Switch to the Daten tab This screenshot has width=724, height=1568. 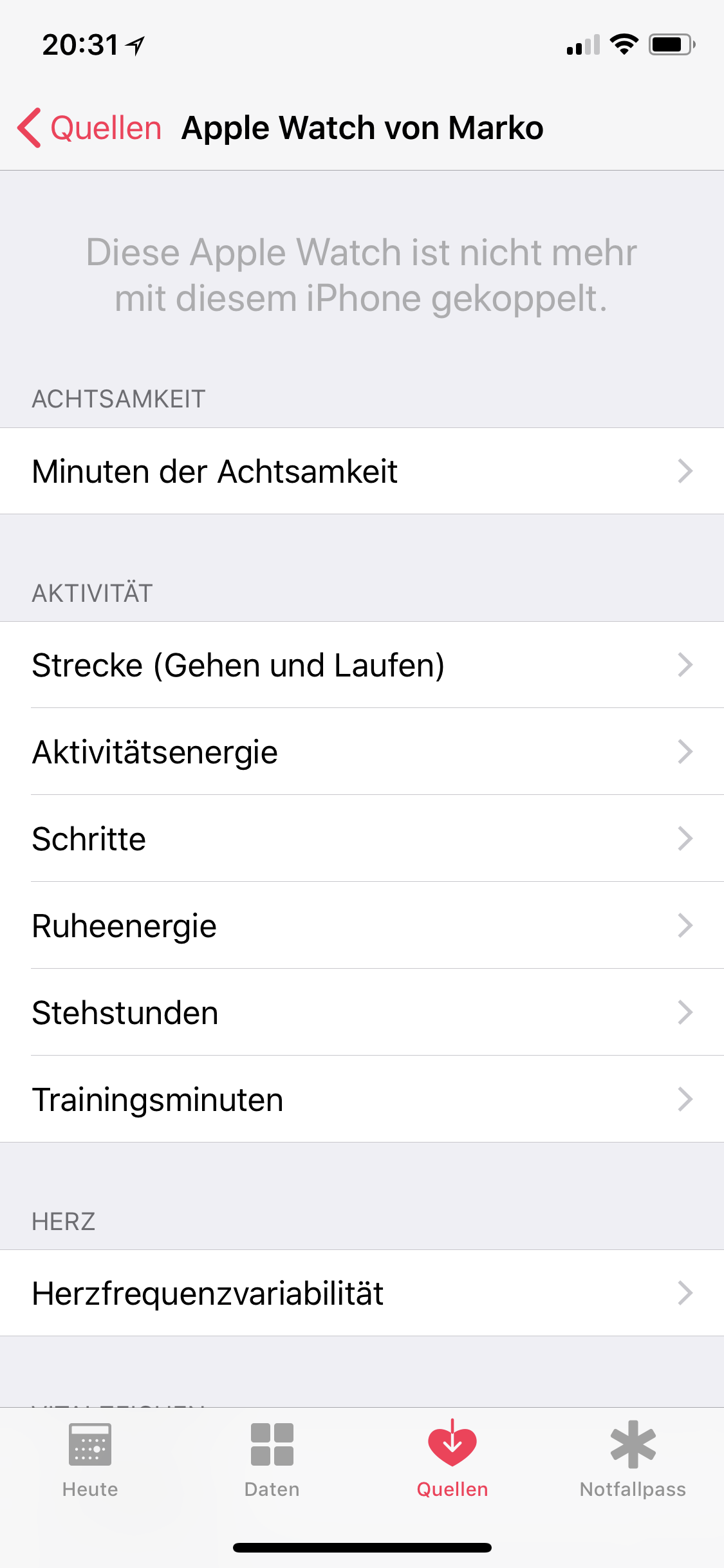click(x=272, y=1459)
